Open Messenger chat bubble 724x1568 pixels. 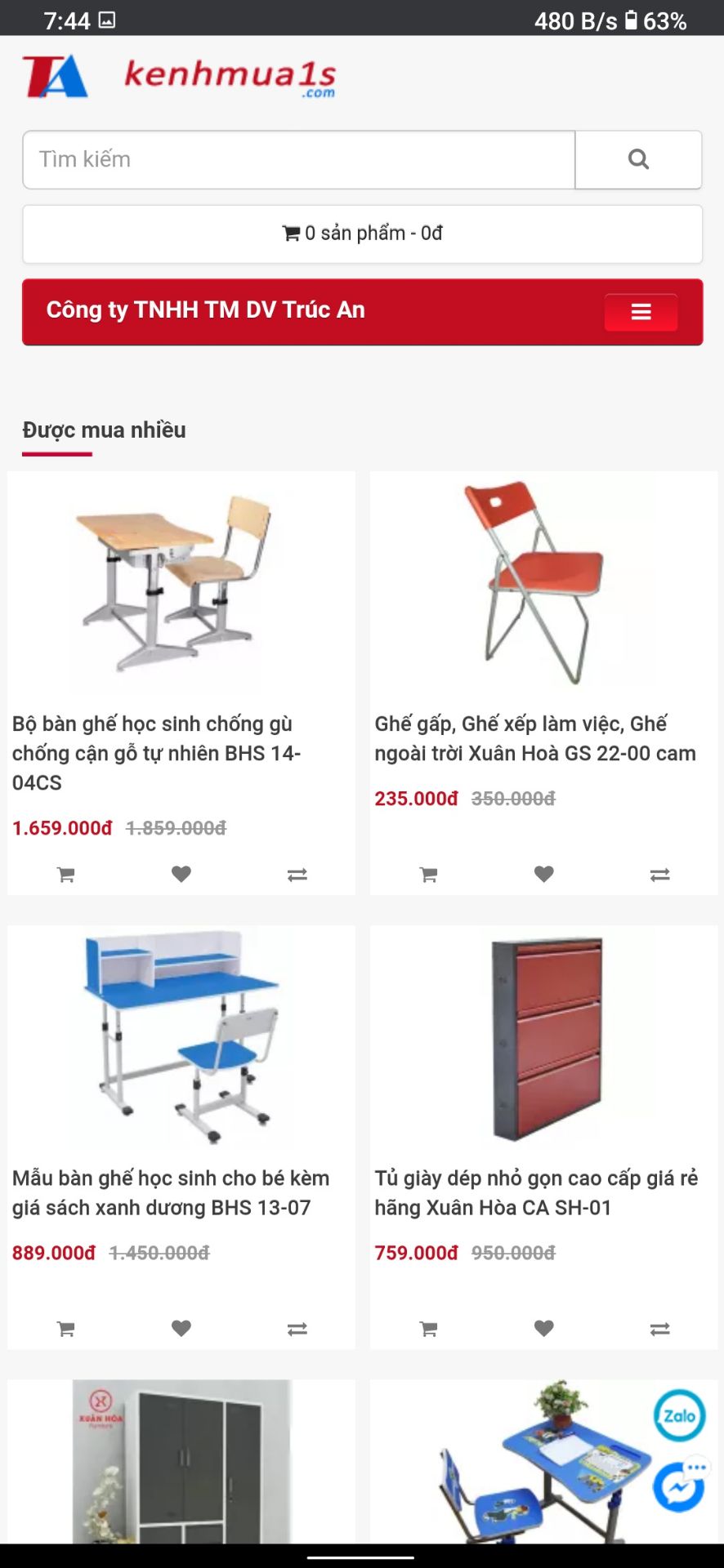pos(679,1488)
